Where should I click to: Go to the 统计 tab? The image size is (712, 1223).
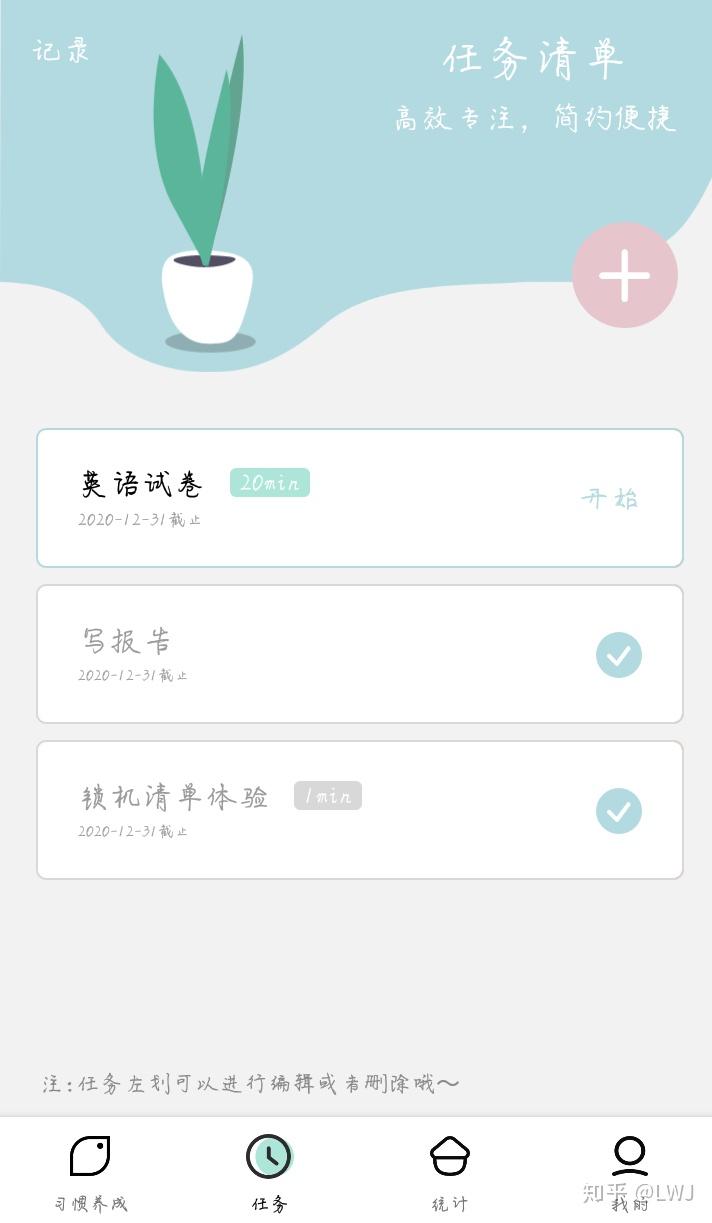click(449, 1174)
